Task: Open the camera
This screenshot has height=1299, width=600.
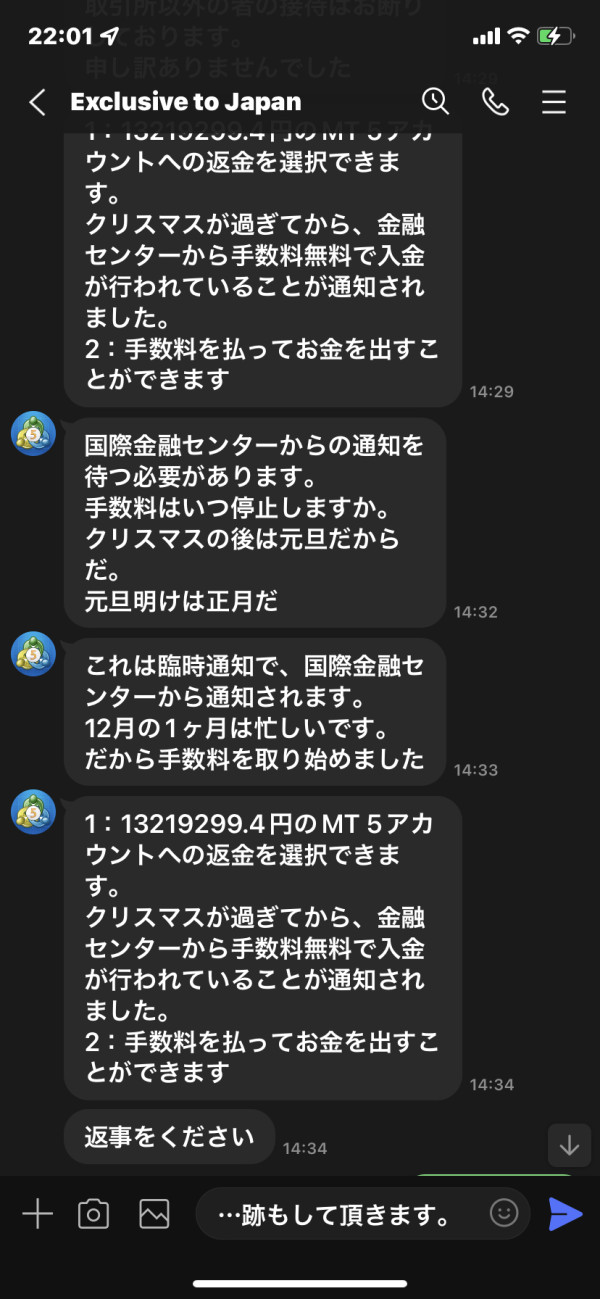Action: [x=93, y=1214]
